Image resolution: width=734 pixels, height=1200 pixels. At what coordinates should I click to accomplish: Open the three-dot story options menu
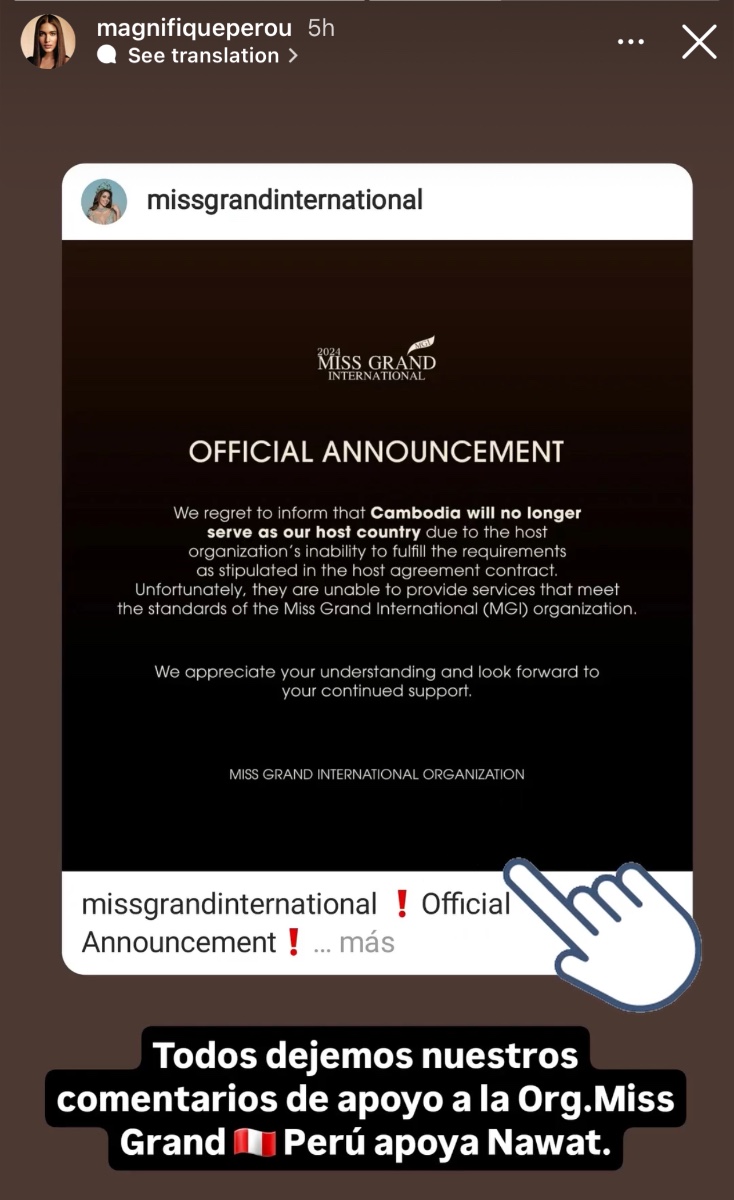tap(631, 42)
